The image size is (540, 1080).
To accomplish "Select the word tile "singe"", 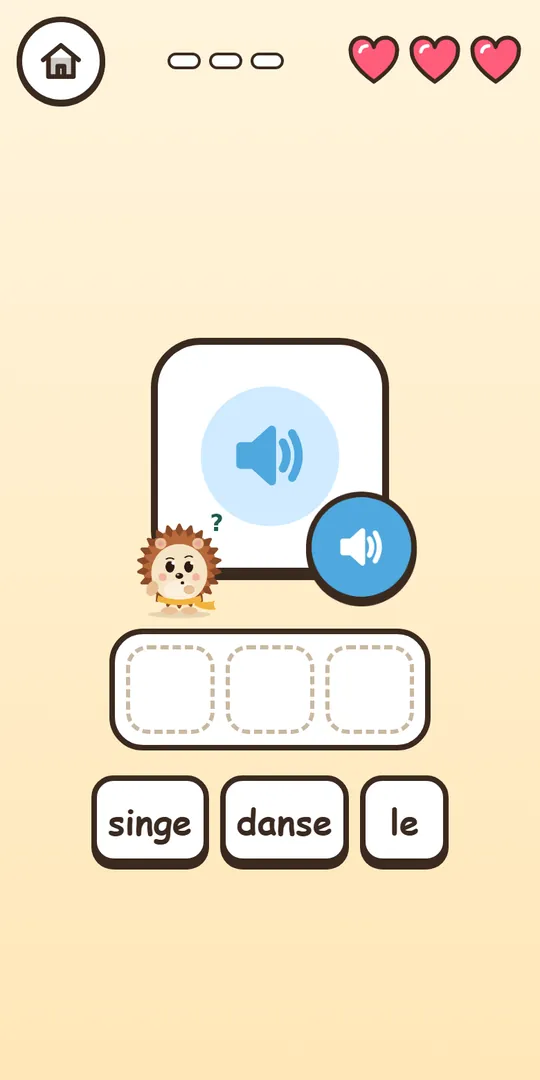I will (150, 822).
